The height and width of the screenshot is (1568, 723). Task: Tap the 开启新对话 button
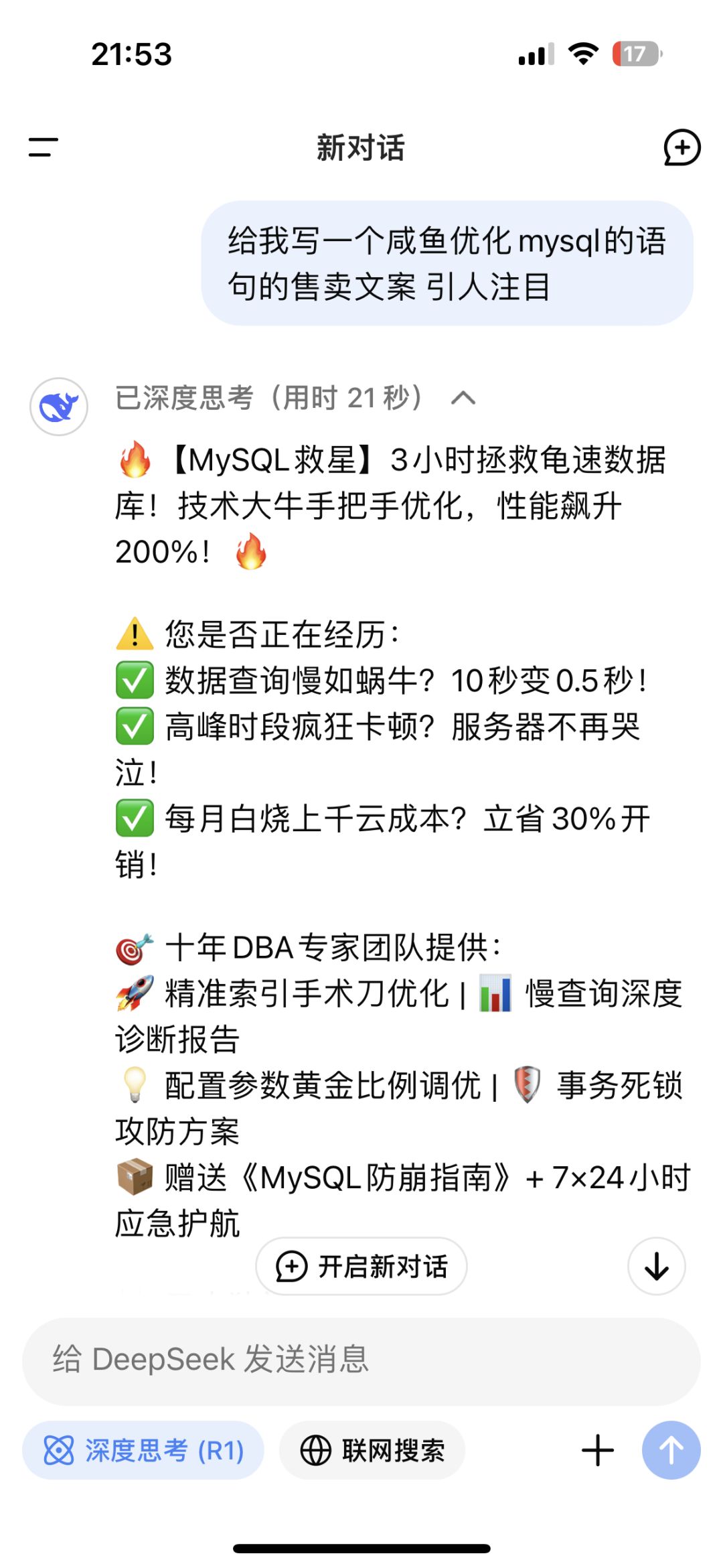pyautogui.click(x=361, y=1267)
